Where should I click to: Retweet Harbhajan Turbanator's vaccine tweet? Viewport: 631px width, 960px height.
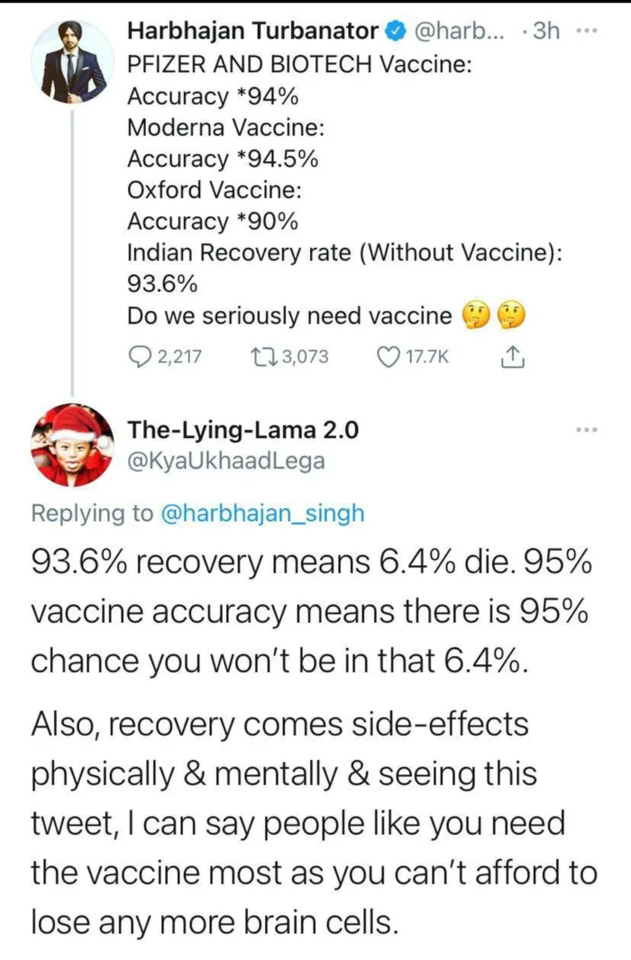pyautogui.click(x=262, y=357)
